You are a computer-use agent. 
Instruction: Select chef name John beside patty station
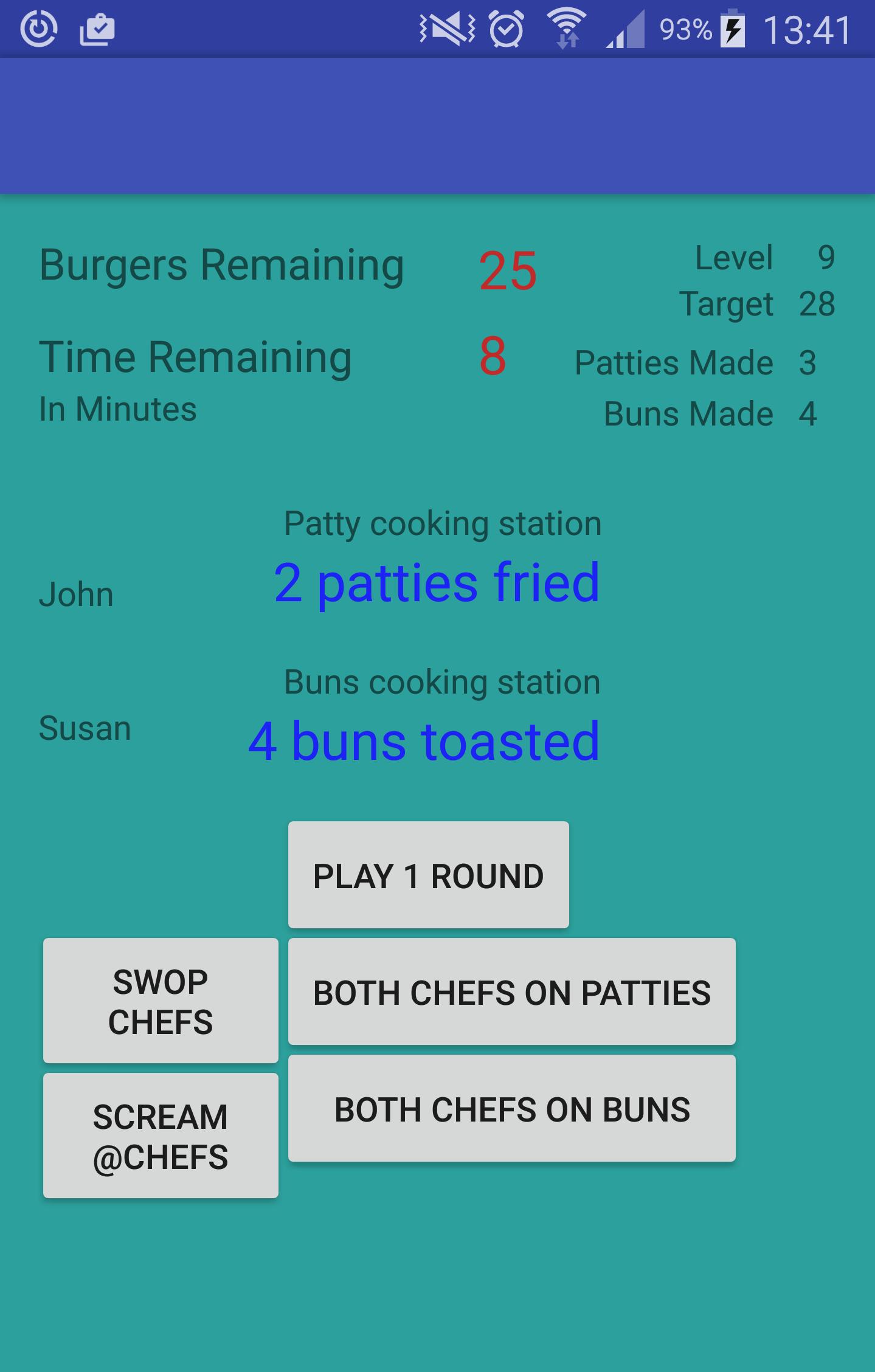coord(74,594)
